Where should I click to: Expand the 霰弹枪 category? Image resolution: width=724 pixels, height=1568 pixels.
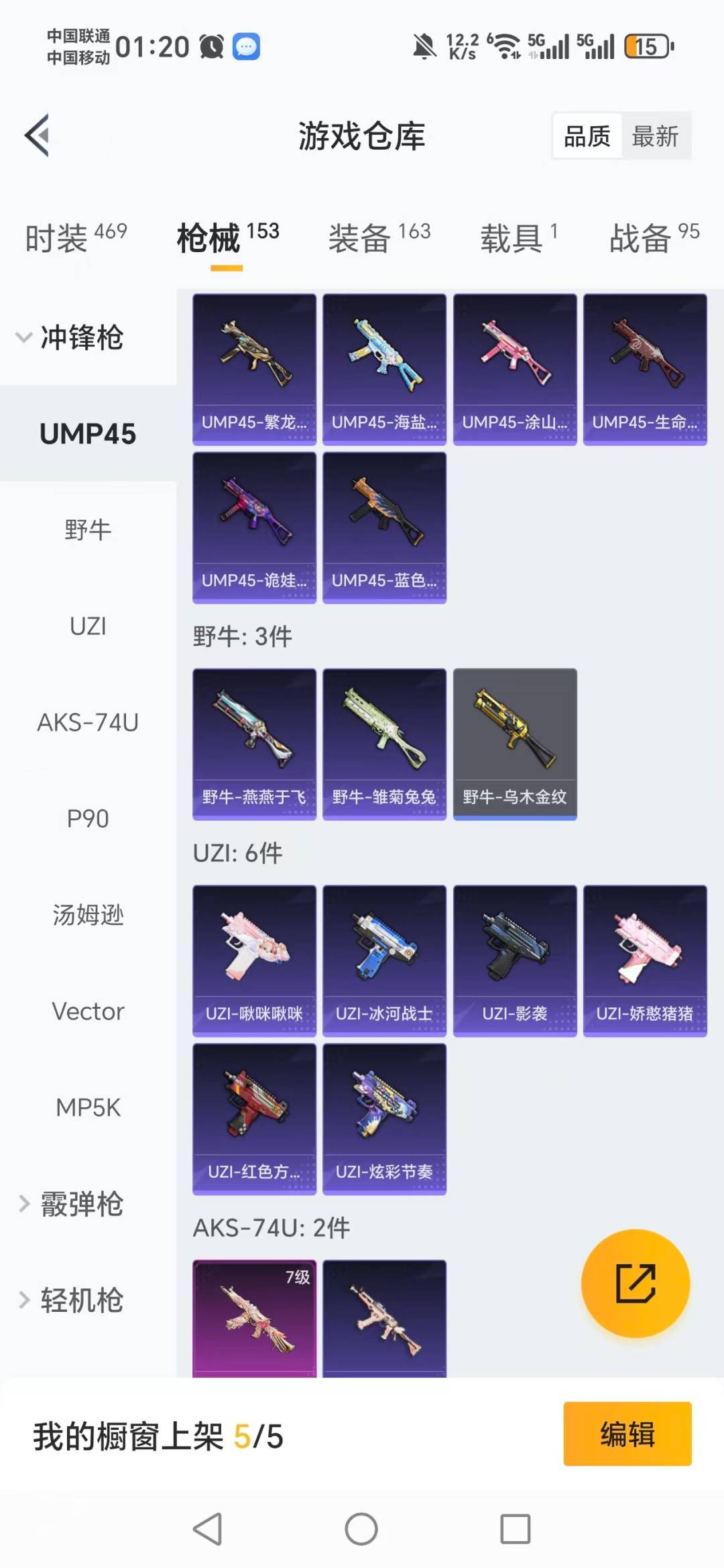click(80, 1205)
